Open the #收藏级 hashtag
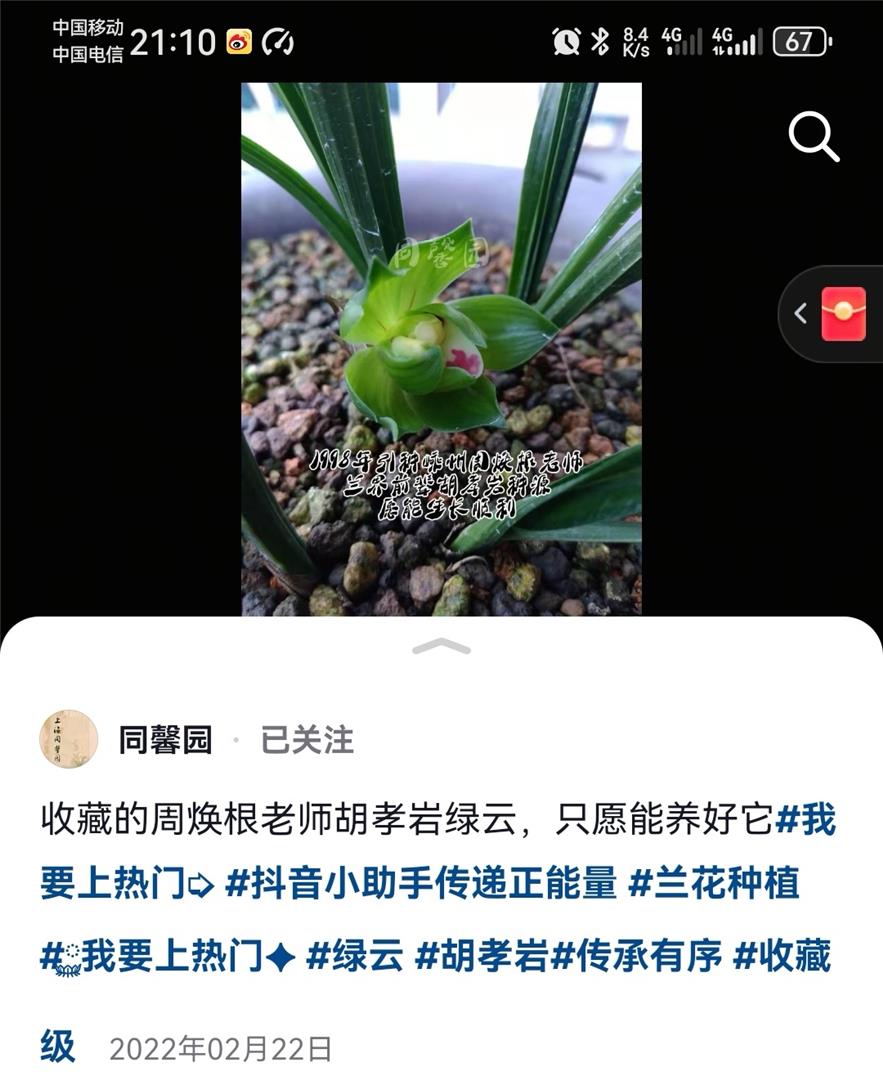 pos(782,956)
